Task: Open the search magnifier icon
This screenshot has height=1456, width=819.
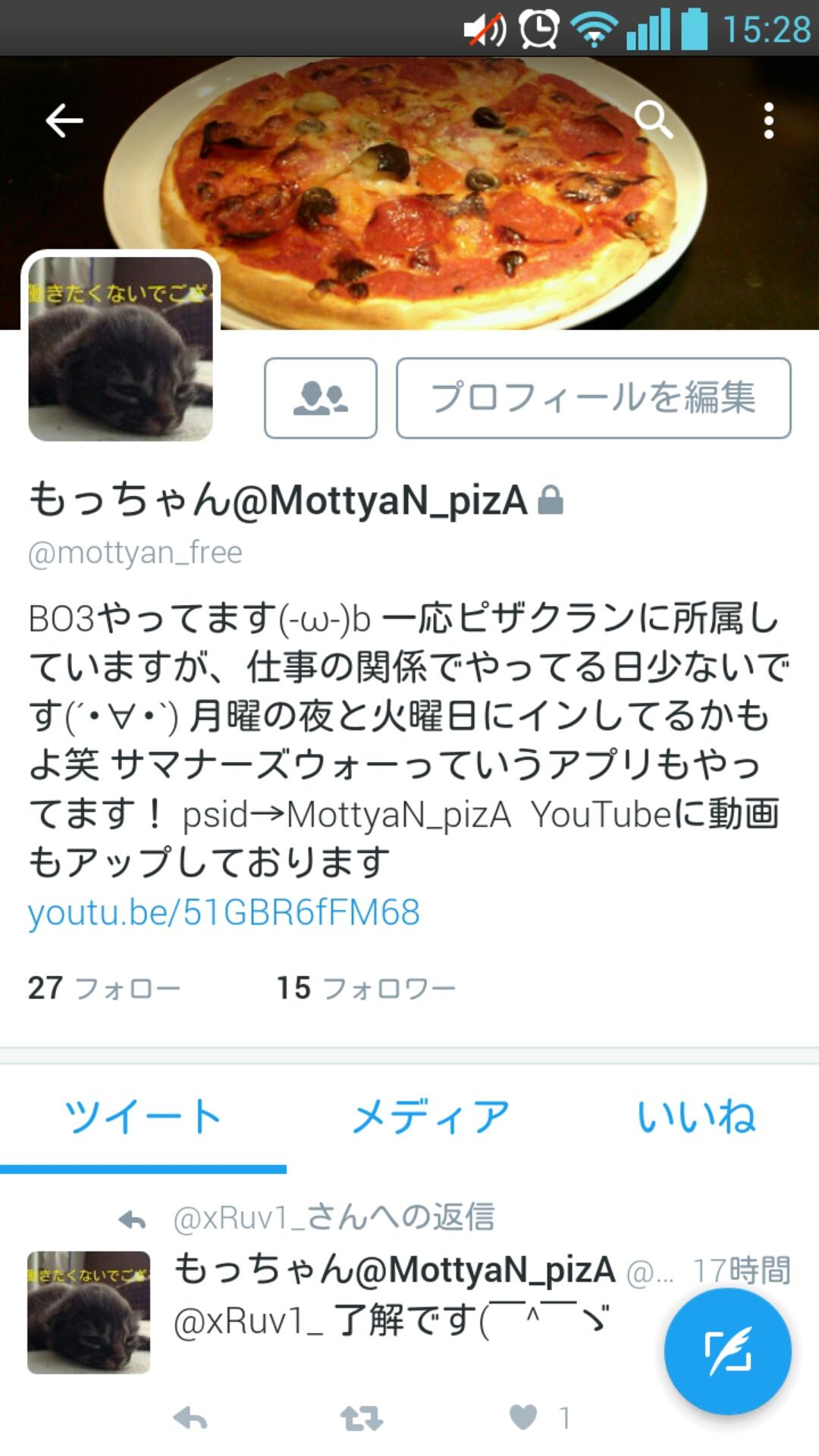Action: coord(653,121)
